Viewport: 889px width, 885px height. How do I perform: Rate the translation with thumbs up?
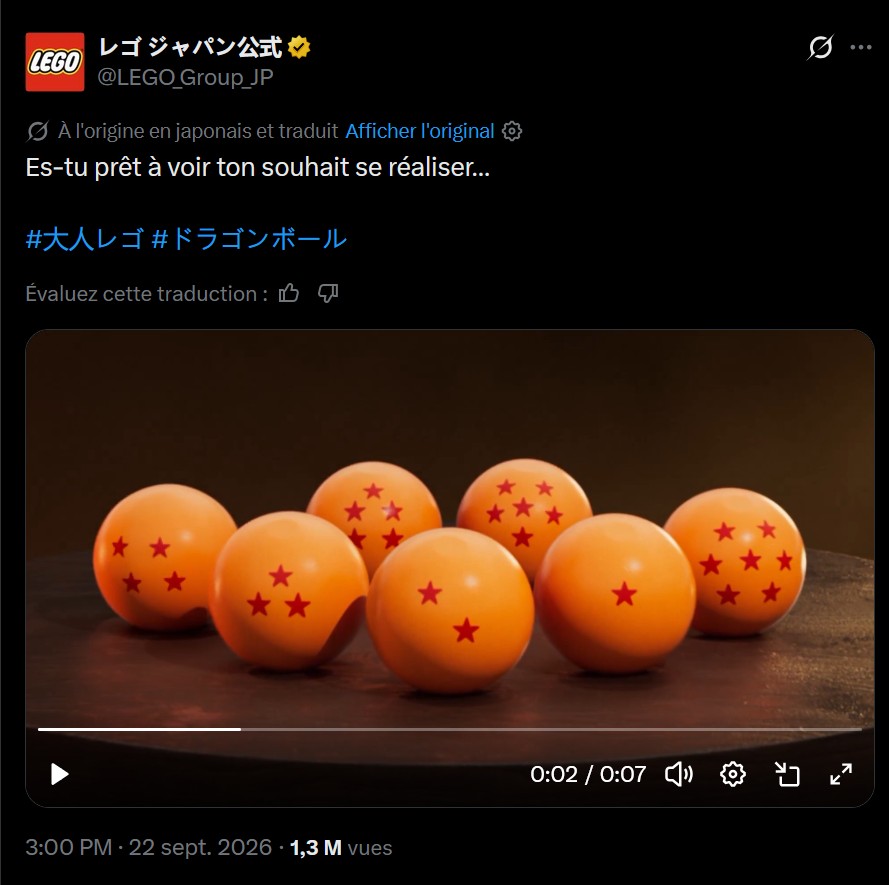[x=289, y=293]
